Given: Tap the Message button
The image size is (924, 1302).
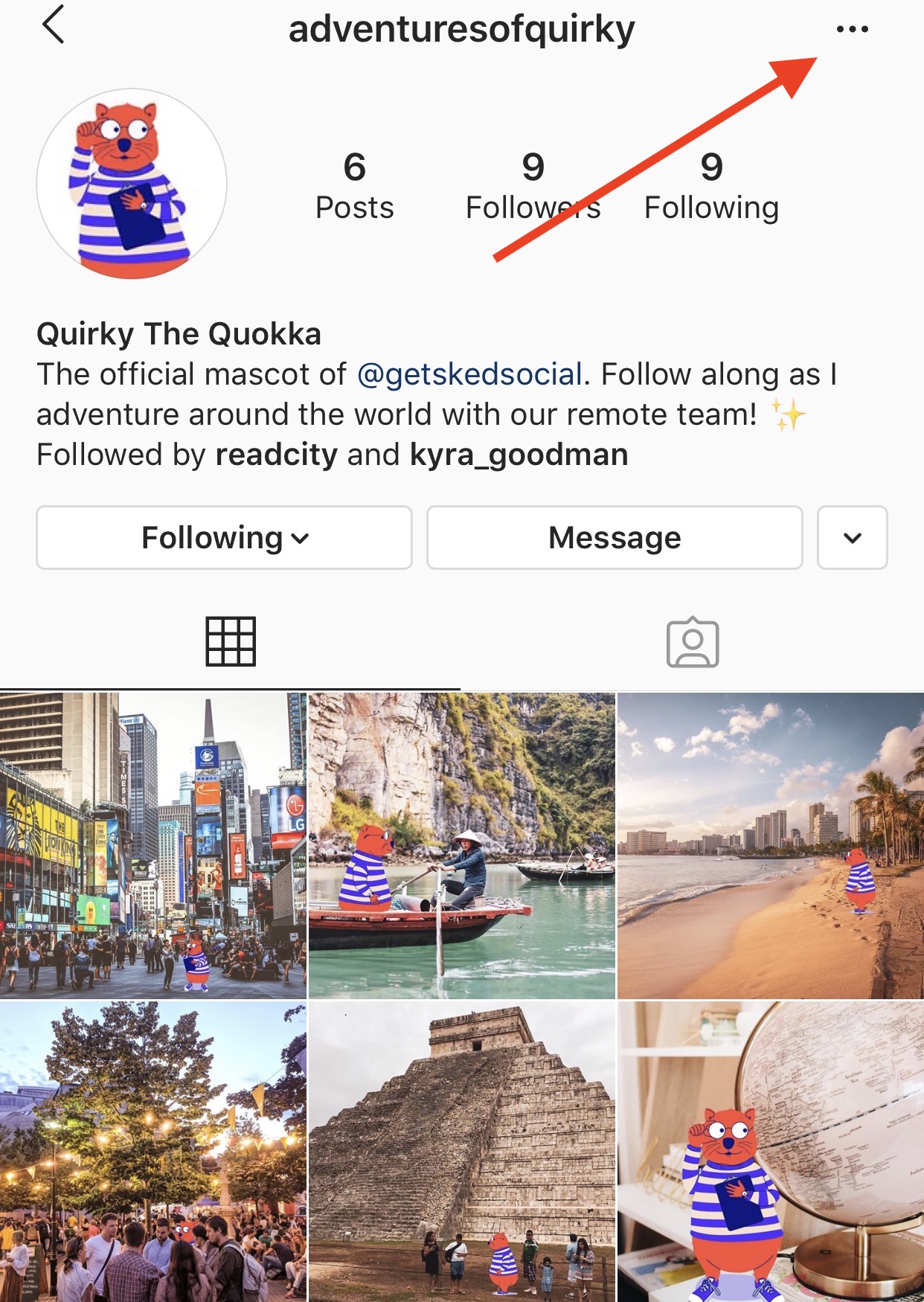Looking at the screenshot, I should pos(615,538).
